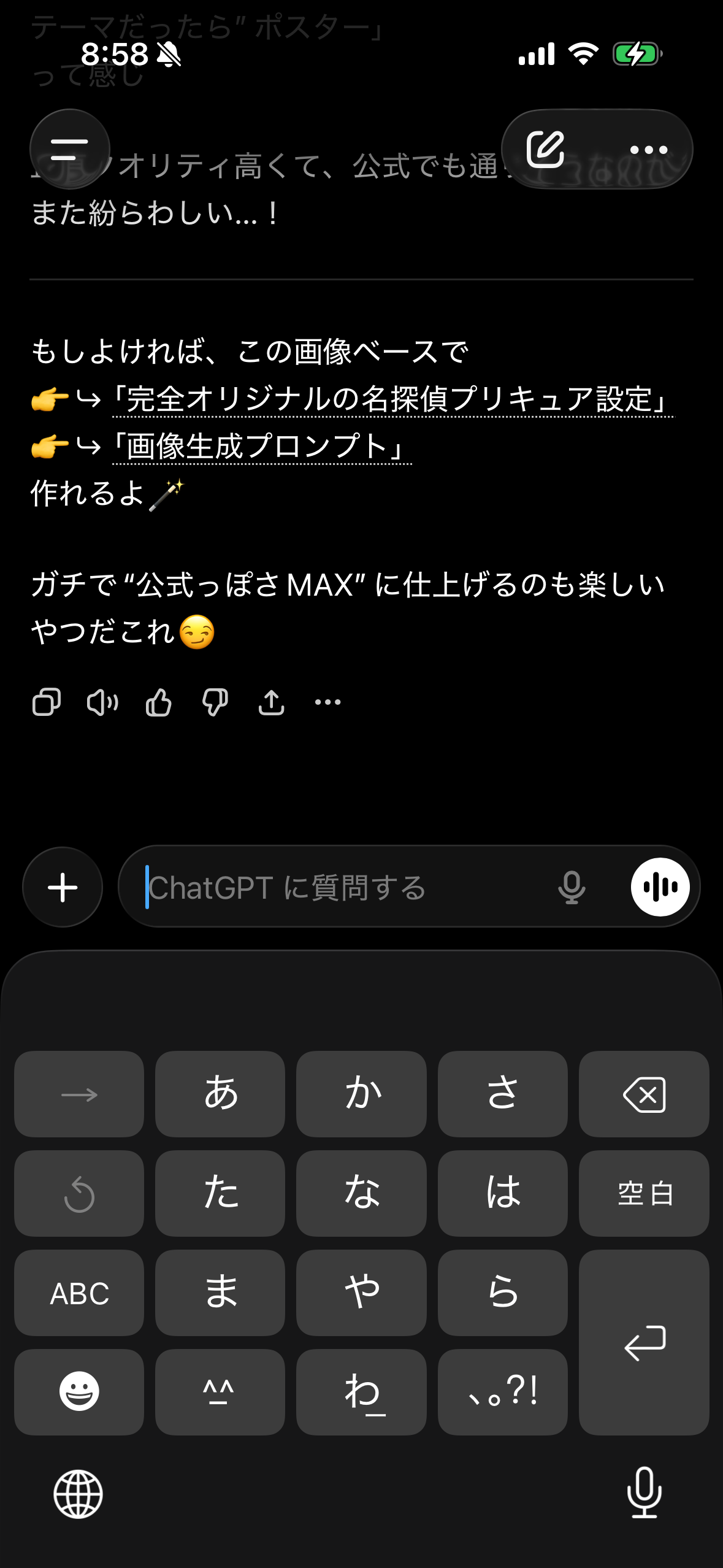Like the response with thumbs up

coord(159,702)
